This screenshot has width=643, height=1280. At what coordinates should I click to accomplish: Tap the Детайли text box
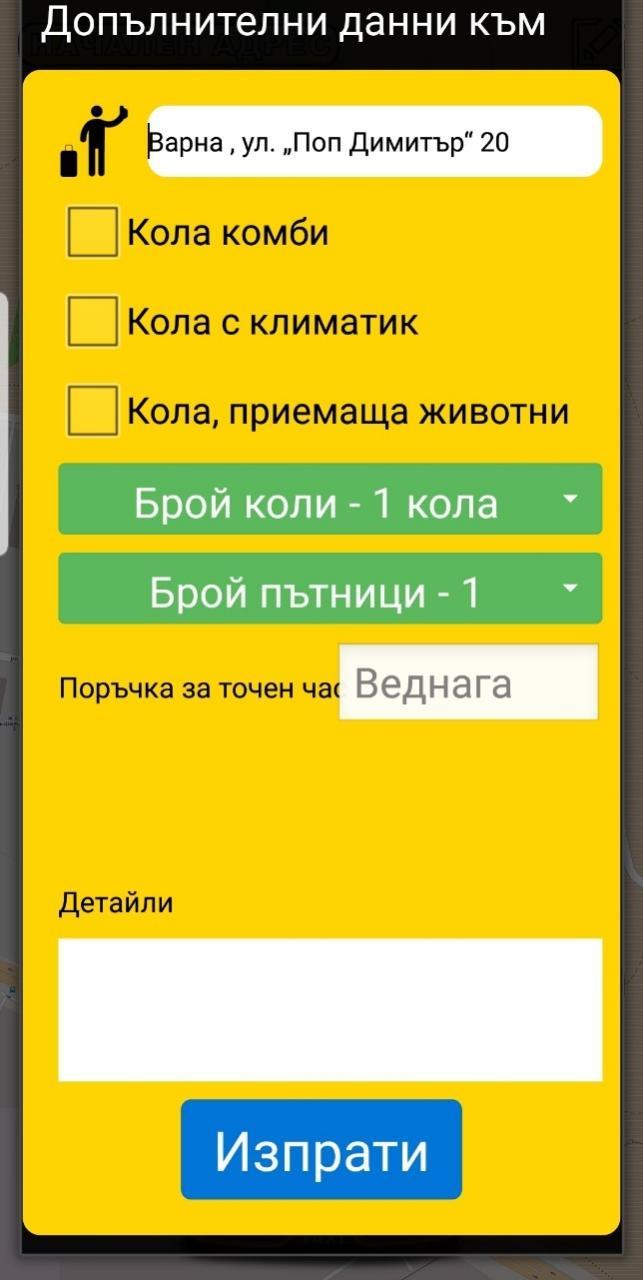[330, 1009]
